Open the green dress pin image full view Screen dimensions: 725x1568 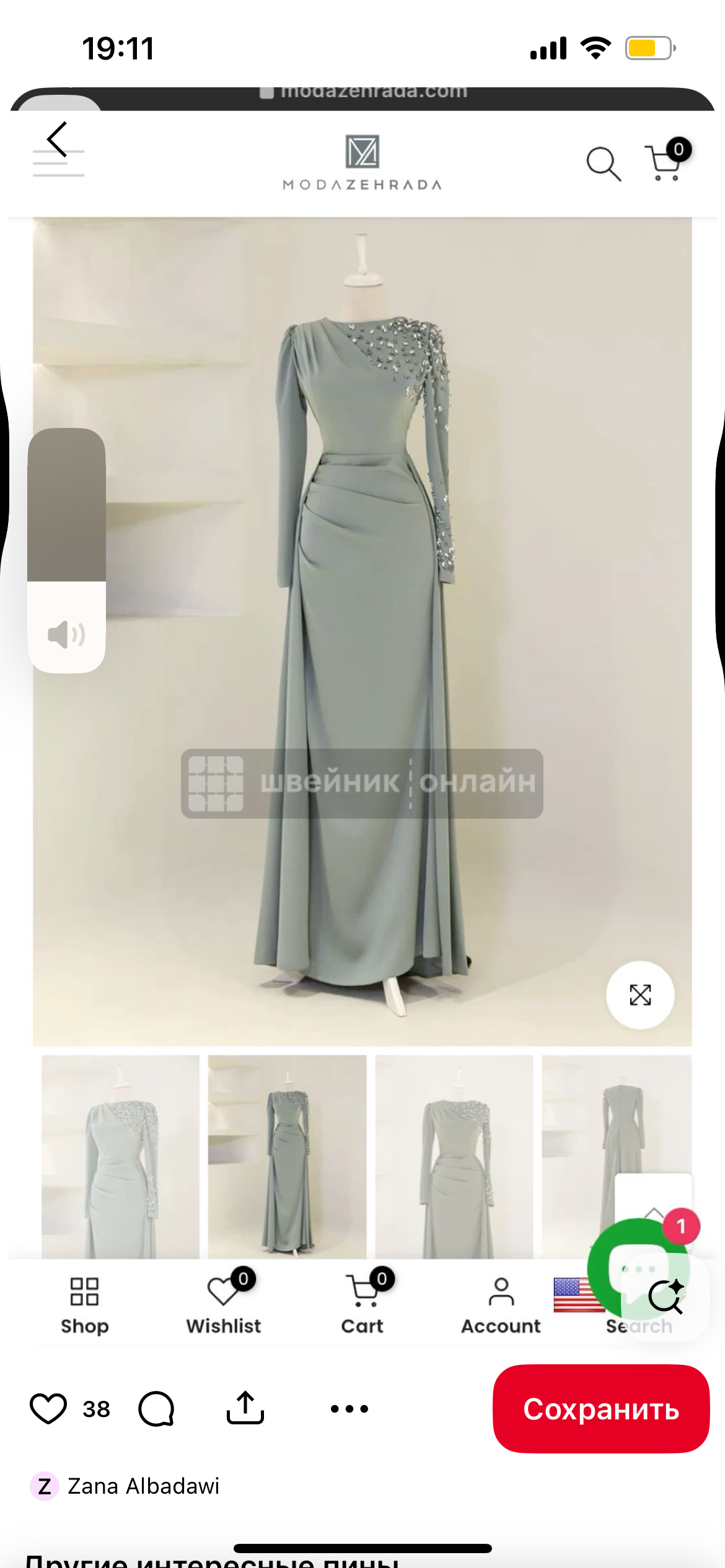pos(362,619)
